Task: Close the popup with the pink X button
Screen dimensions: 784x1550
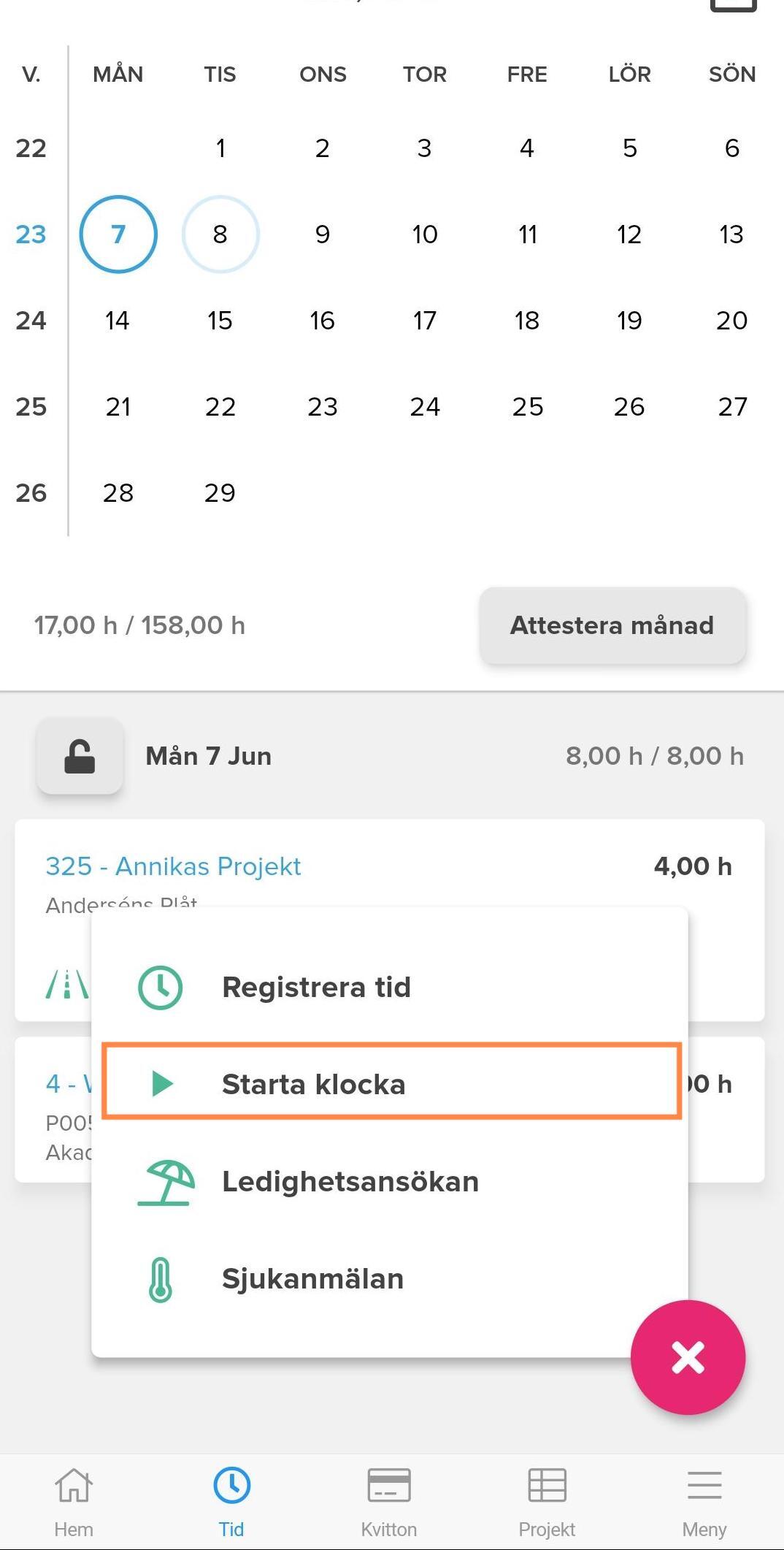Action: coord(688,1357)
